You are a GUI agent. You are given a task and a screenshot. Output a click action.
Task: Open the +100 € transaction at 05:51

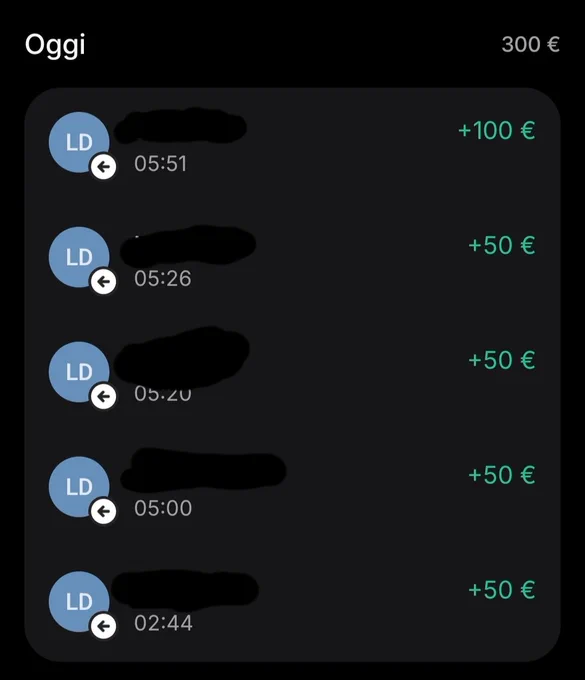pyautogui.click(x=292, y=144)
